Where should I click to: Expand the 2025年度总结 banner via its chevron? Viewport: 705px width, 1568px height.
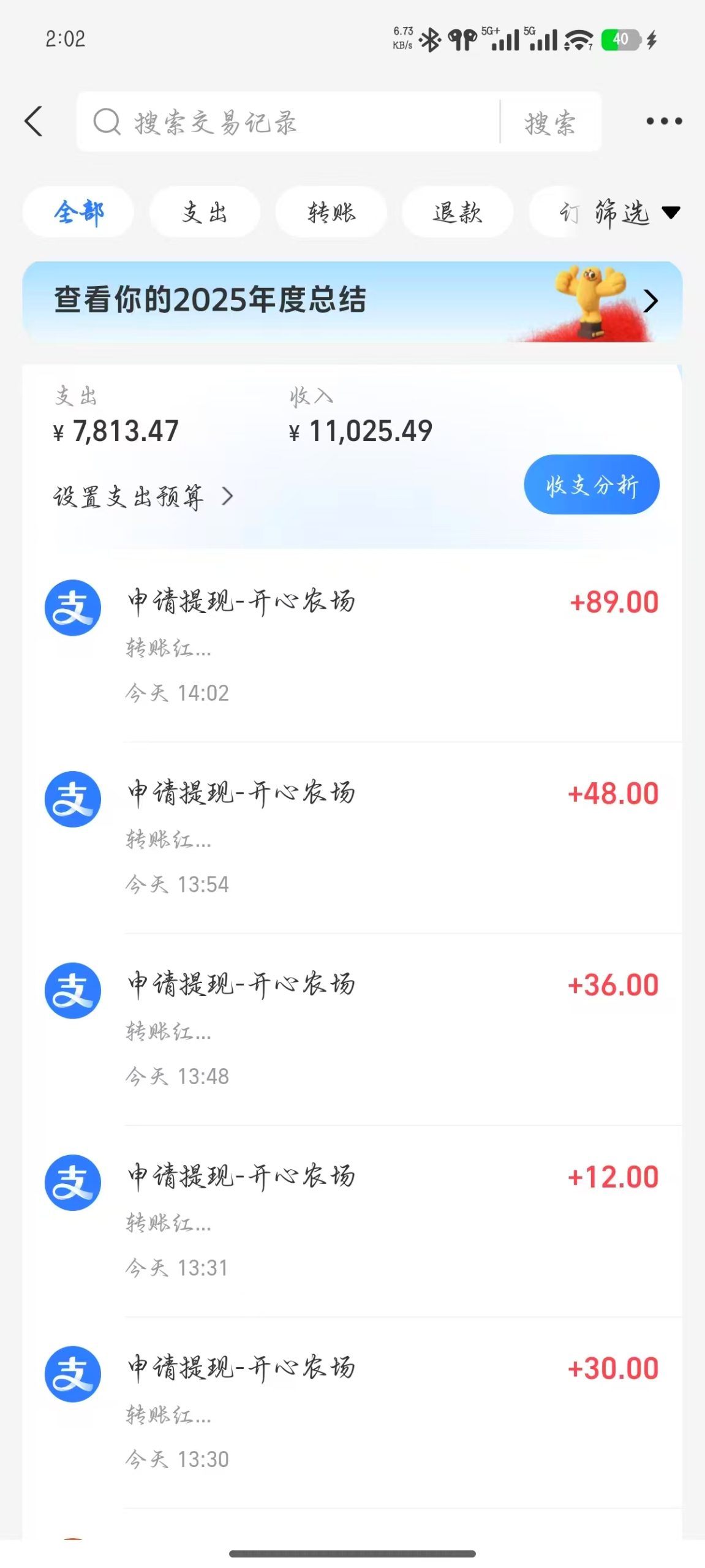651,300
